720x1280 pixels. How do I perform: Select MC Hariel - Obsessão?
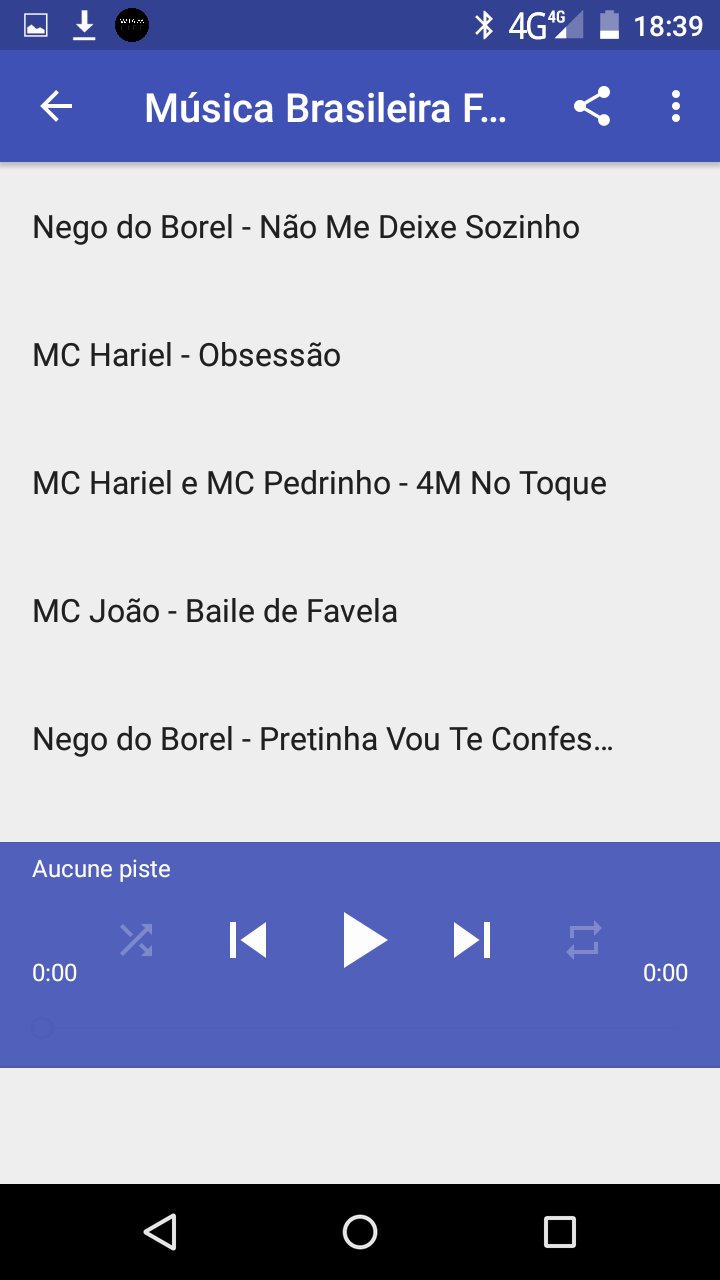point(360,355)
